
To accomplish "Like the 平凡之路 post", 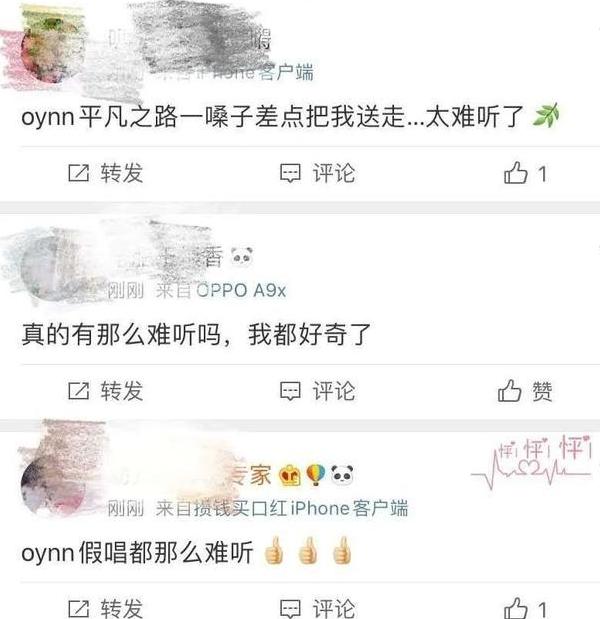I will point(526,173).
